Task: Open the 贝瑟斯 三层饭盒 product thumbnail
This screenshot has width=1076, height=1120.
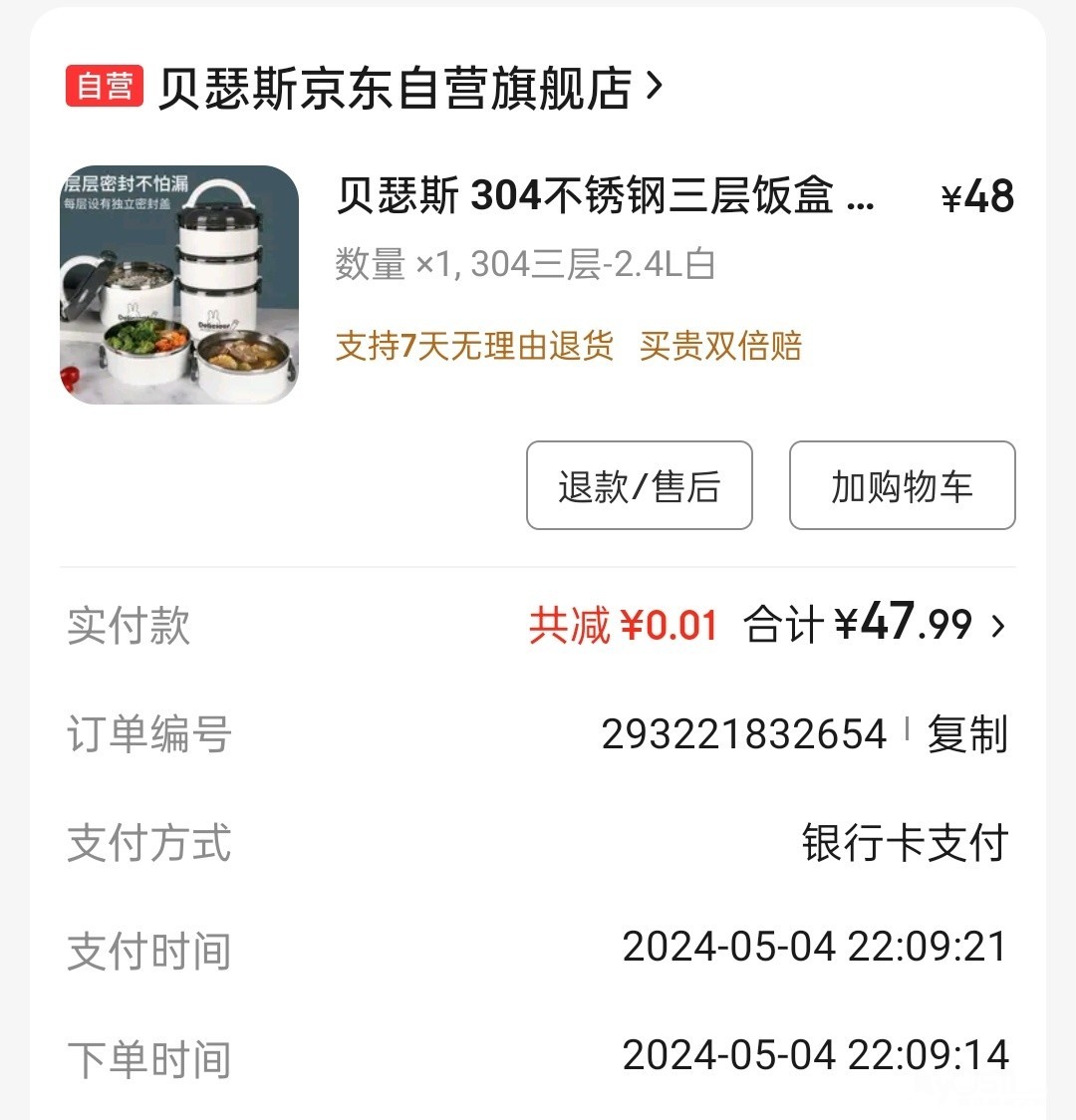Action: coord(179,285)
